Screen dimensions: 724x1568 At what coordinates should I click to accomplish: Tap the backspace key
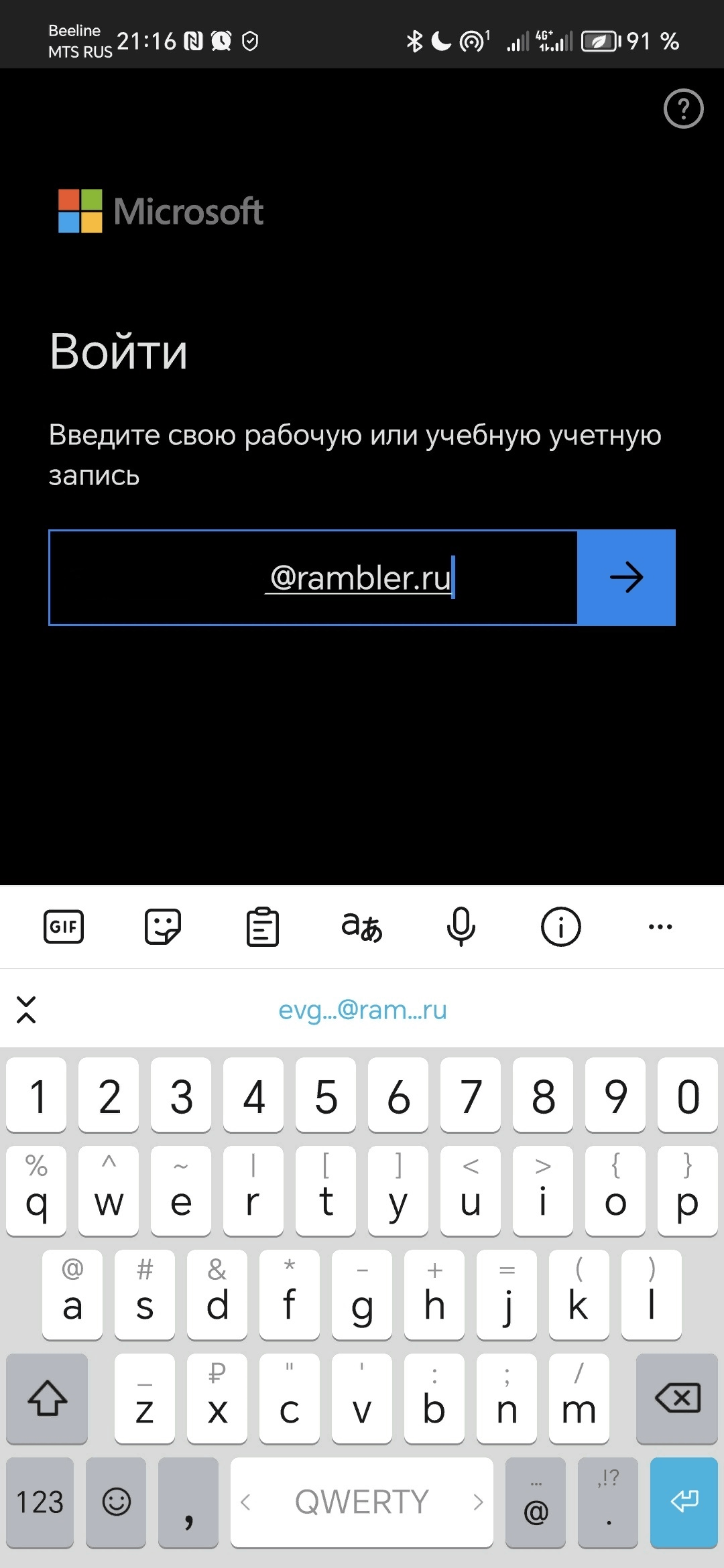[x=677, y=1398]
